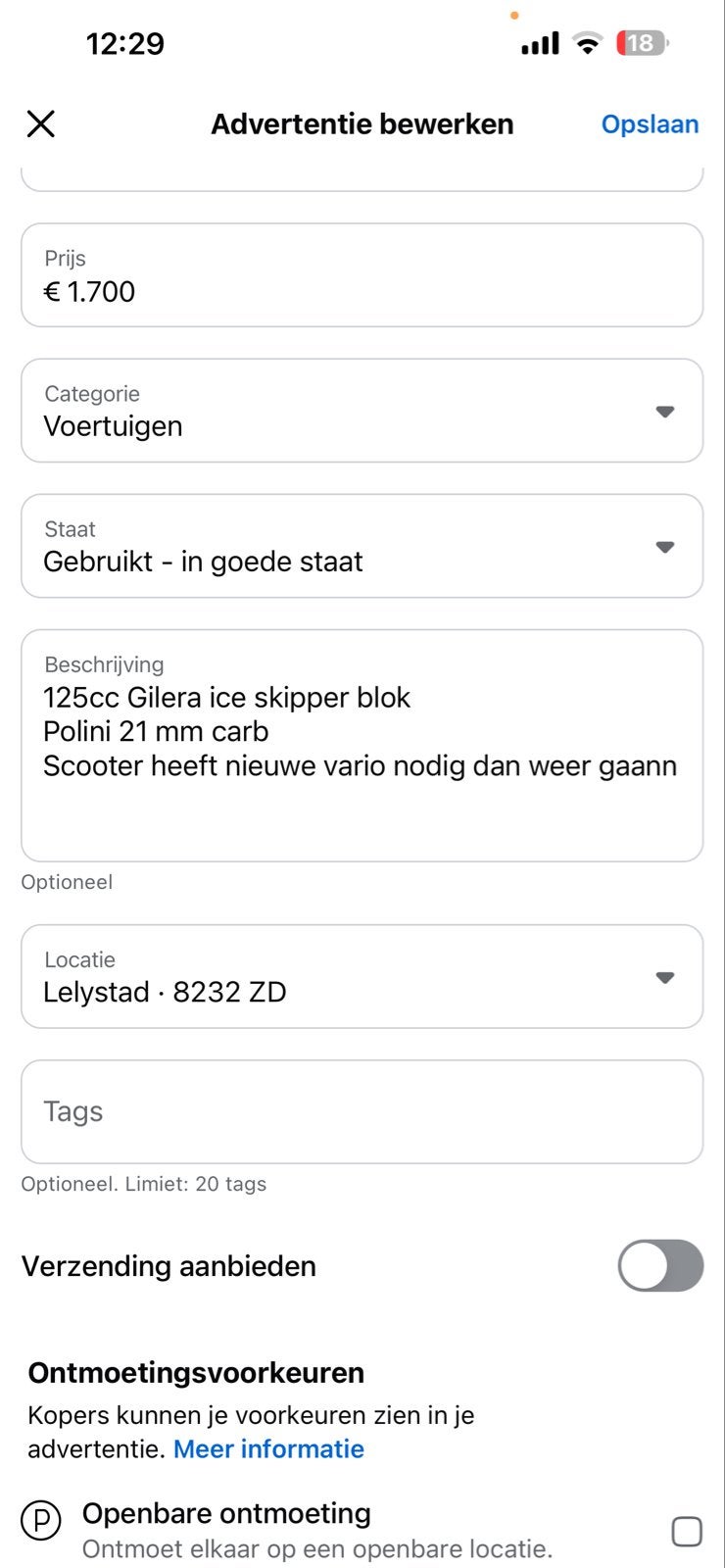Image resolution: width=725 pixels, height=1568 pixels.
Task: Enable Verzending aanbieden toggle
Action: pos(660,1266)
